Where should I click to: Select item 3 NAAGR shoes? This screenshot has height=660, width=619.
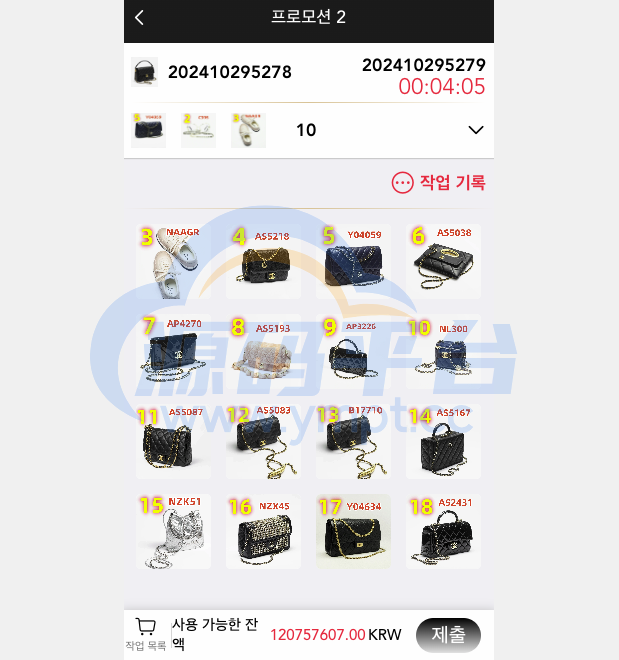173,262
